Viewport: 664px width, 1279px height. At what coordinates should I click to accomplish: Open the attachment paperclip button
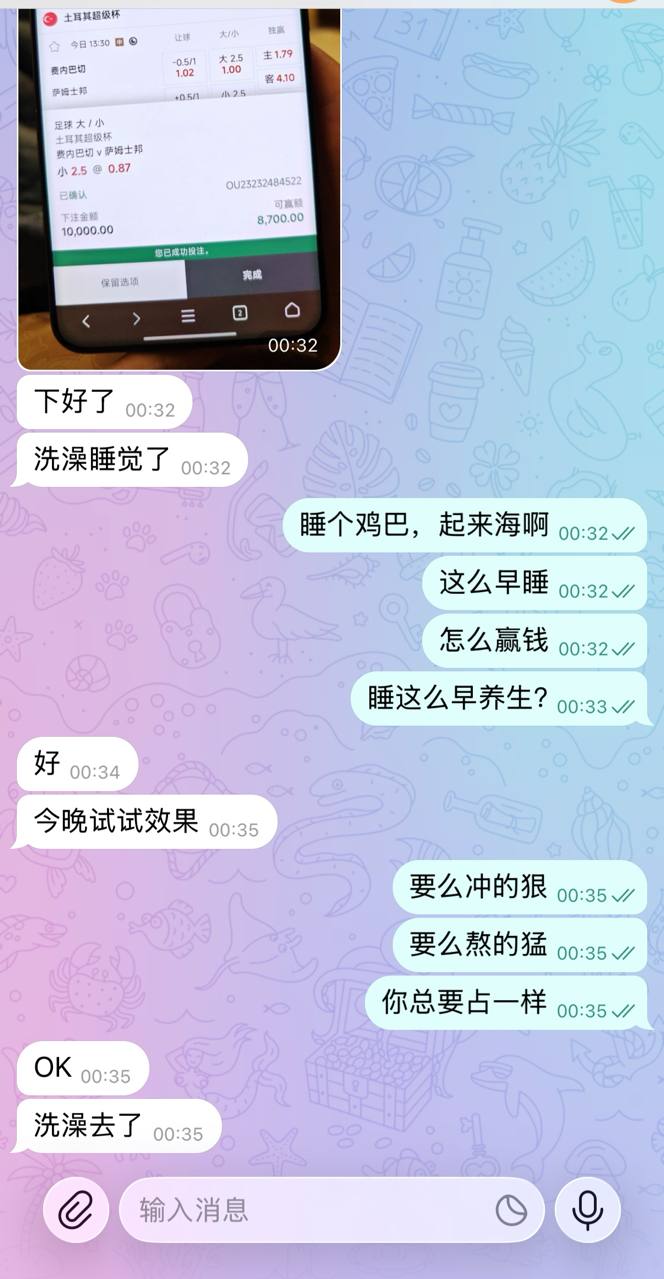(x=76, y=1211)
